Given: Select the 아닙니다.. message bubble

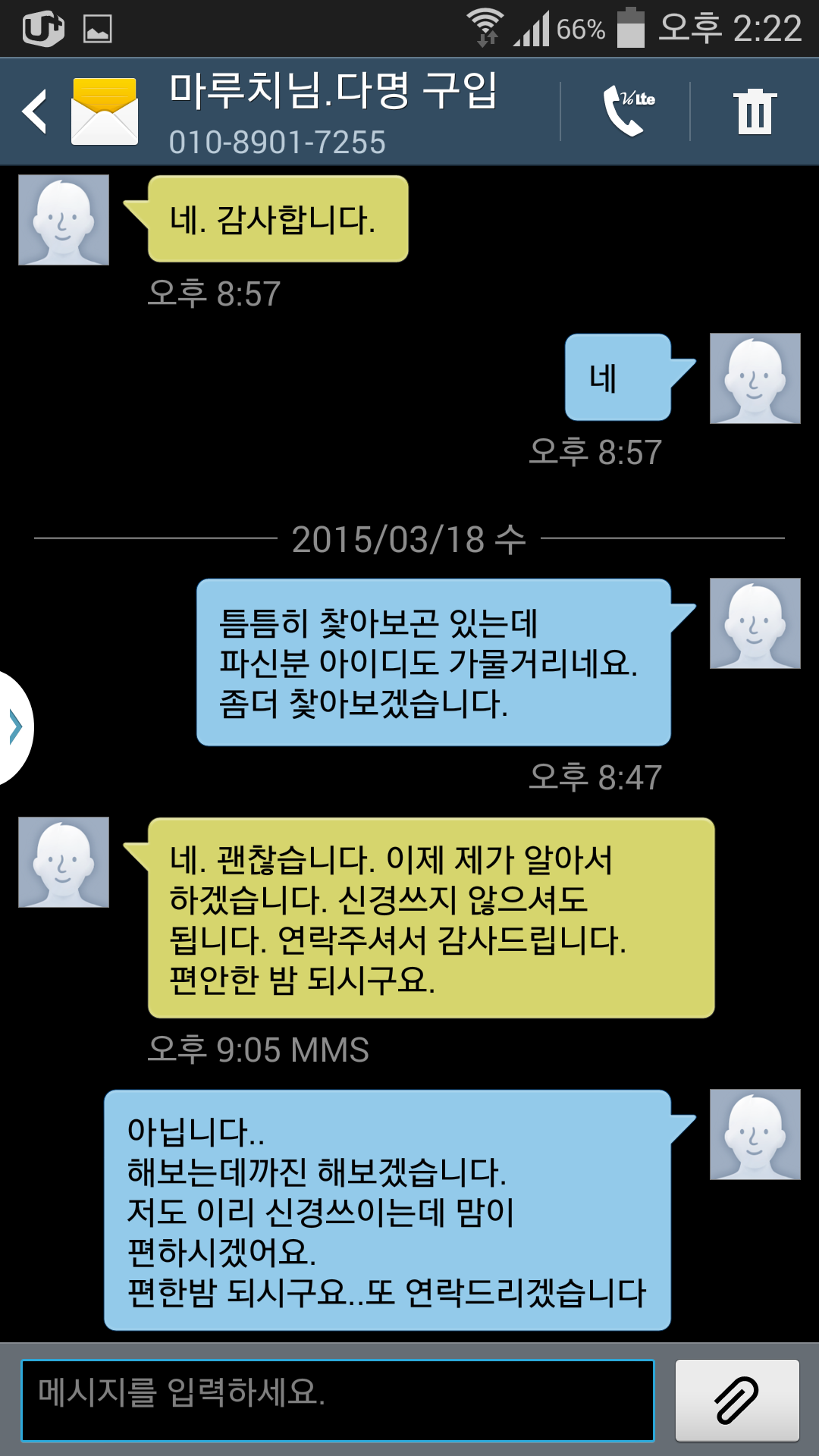Looking at the screenshot, I should 400,1210.
